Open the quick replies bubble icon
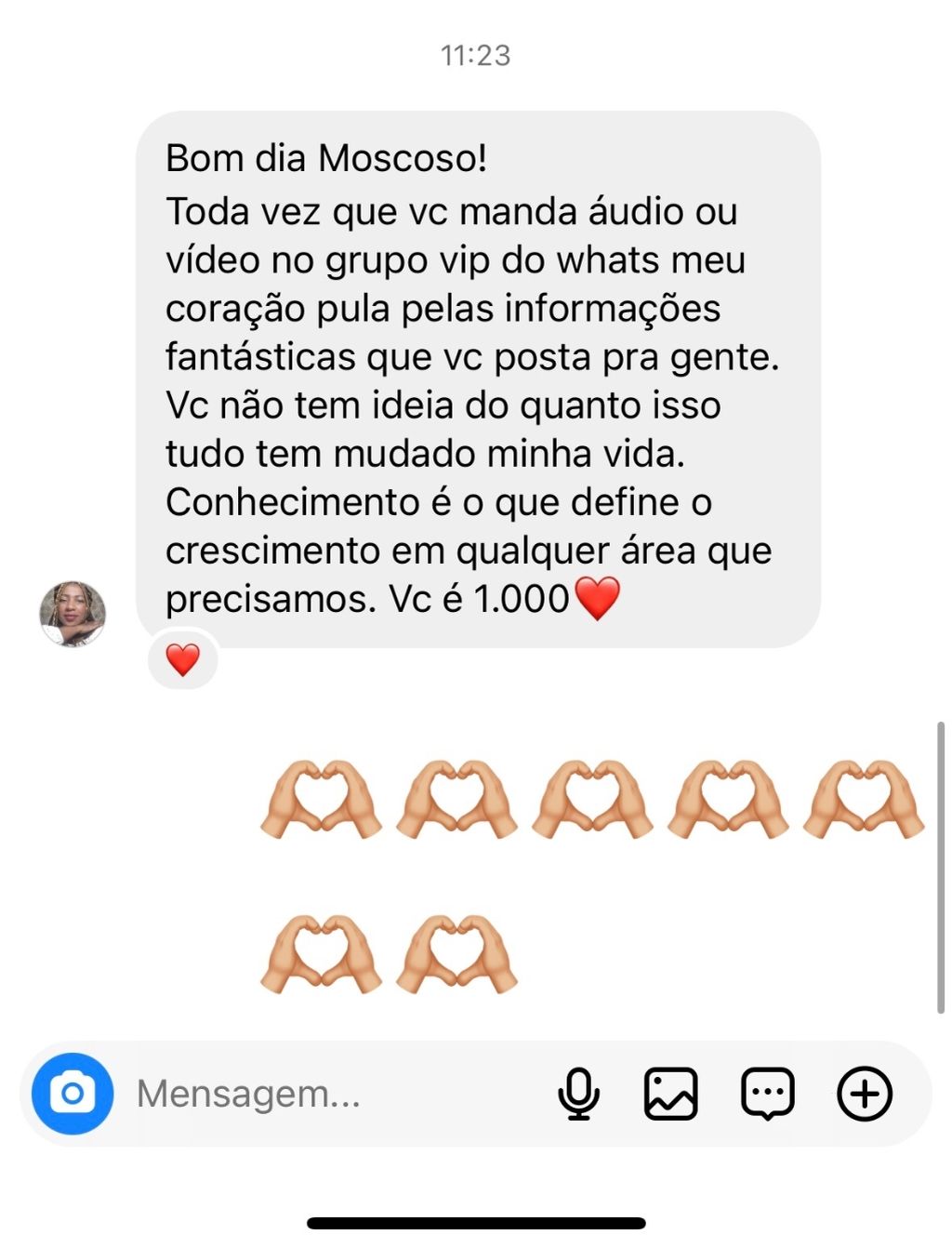Viewport: 952px width, 1248px height. point(767,1094)
